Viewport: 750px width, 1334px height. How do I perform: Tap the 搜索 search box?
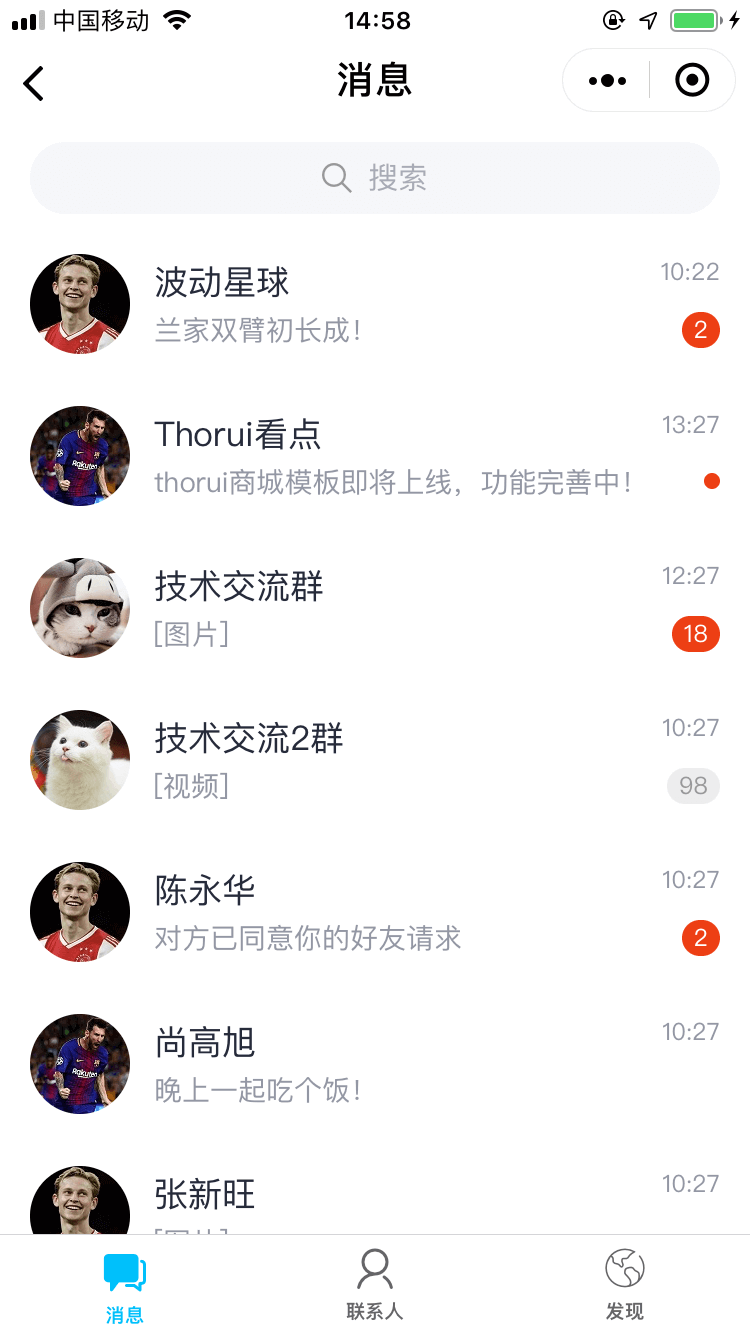pos(375,178)
